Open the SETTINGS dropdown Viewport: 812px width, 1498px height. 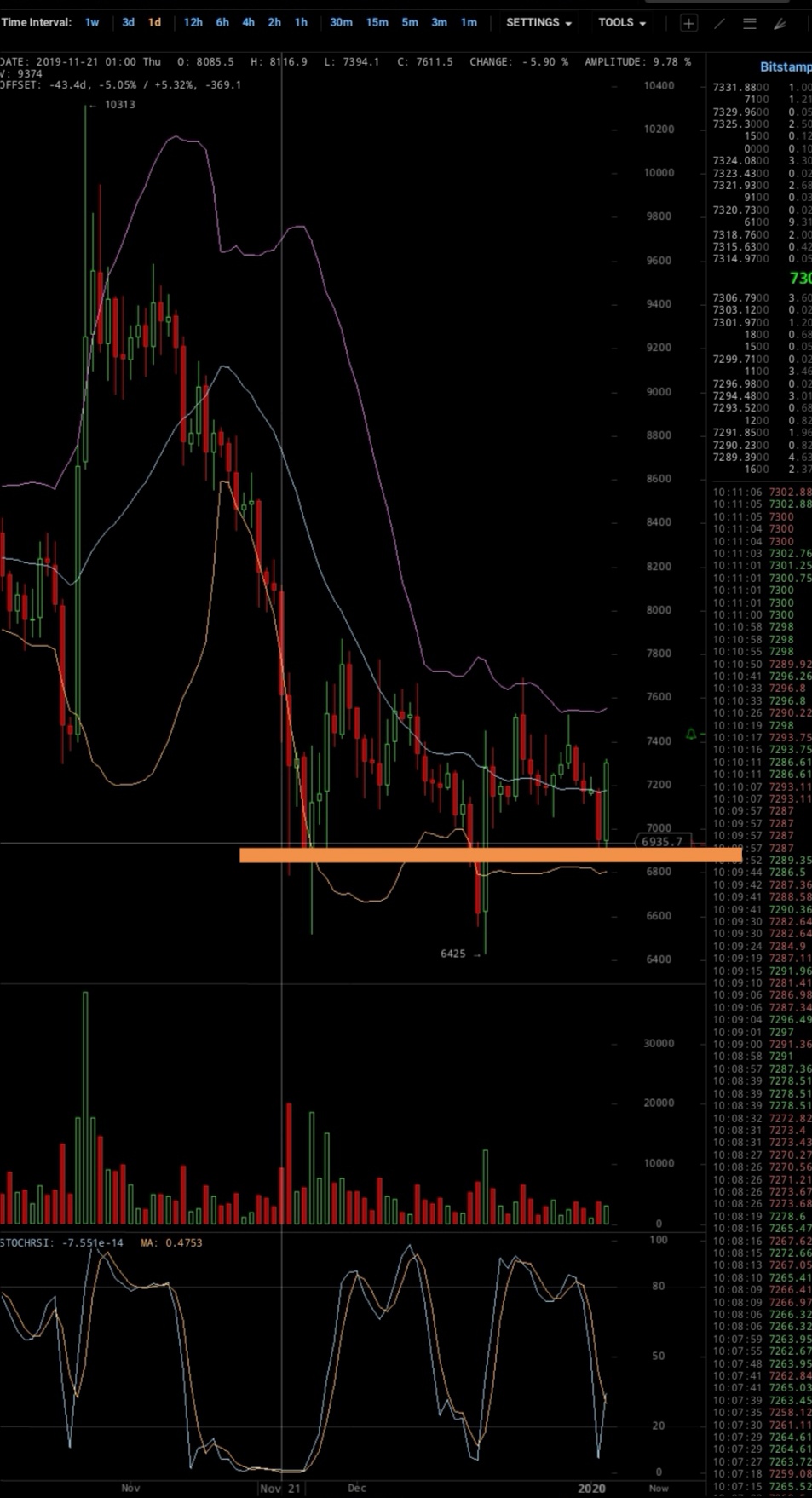pyautogui.click(x=538, y=22)
